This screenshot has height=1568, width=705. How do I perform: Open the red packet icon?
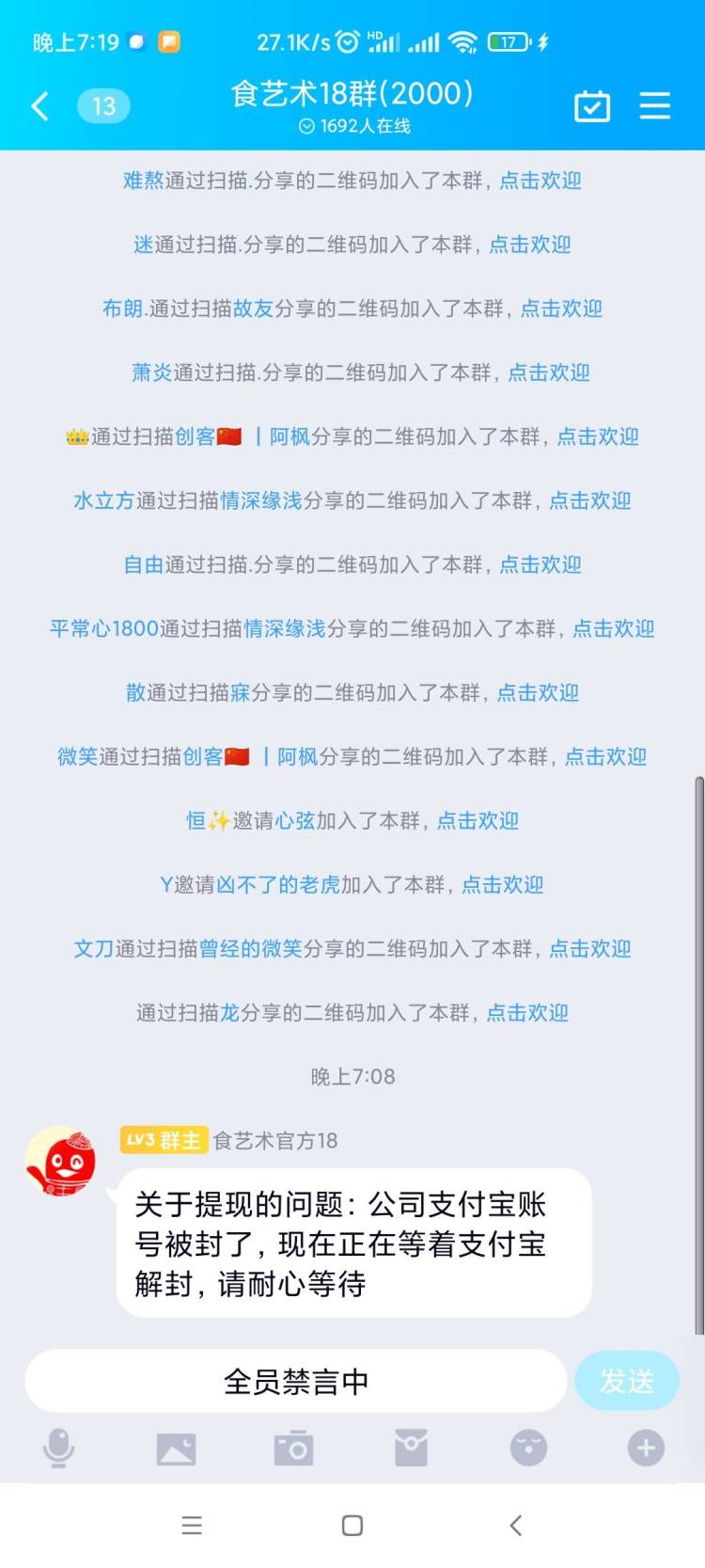click(411, 1449)
